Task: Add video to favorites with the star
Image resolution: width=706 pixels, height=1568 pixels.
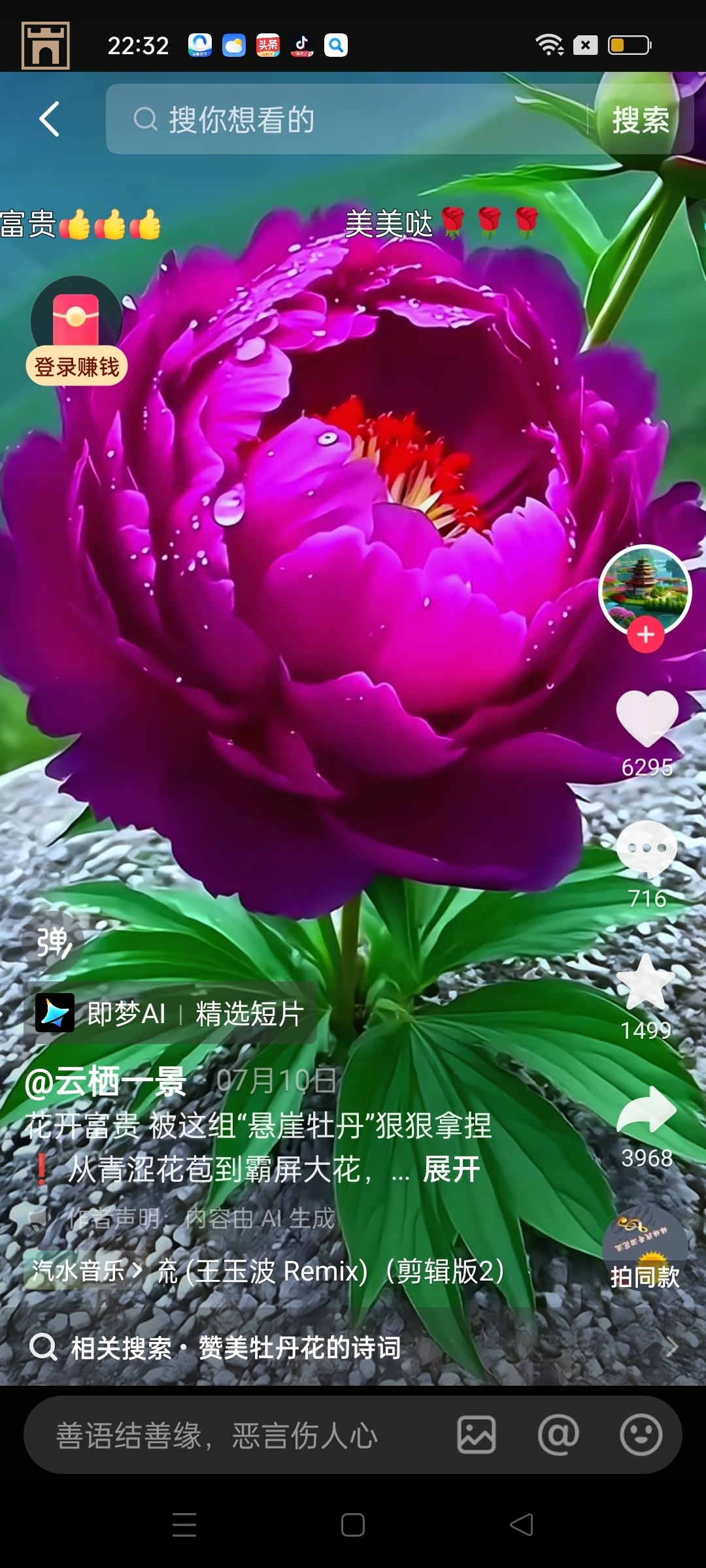Action: 646,982
